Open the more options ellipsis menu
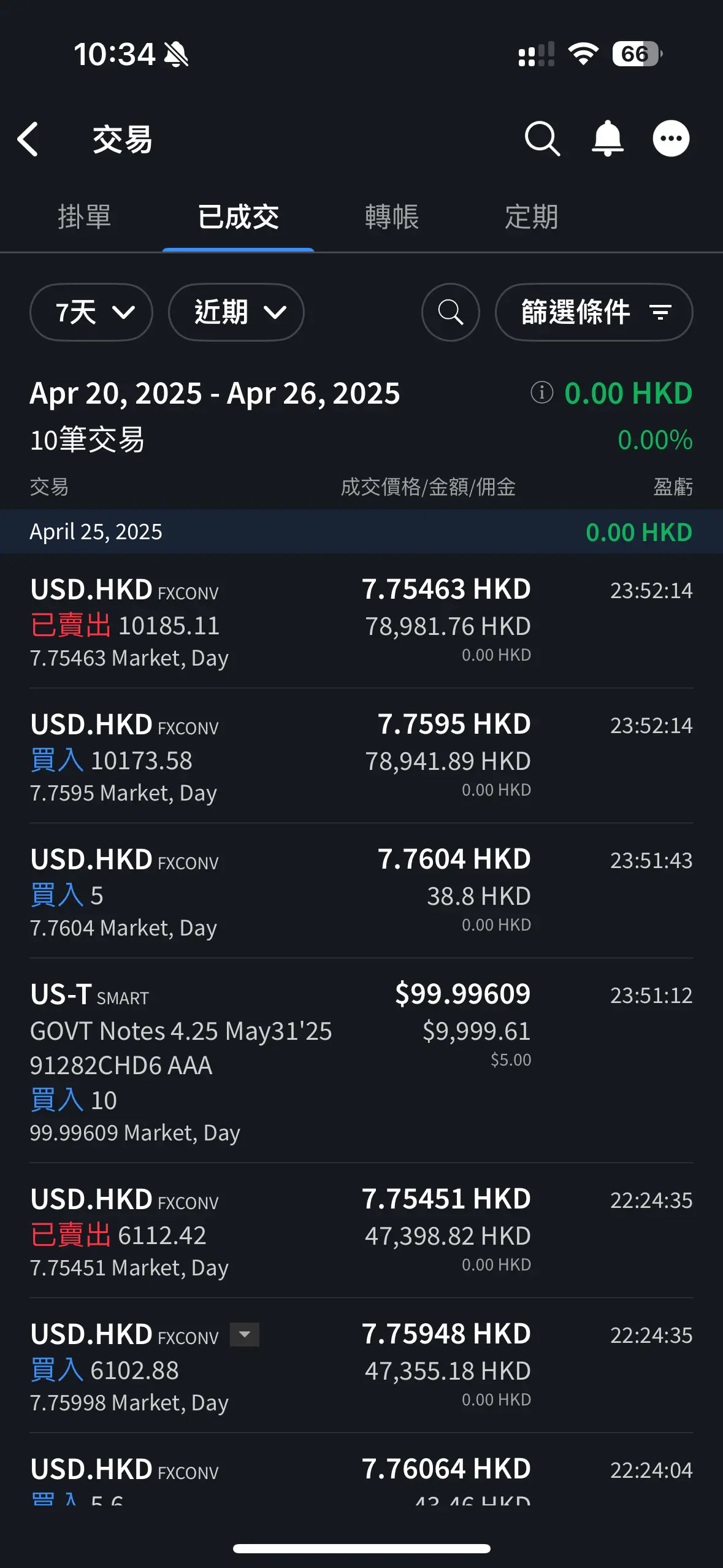The image size is (723, 1568). tap(671, 138)
